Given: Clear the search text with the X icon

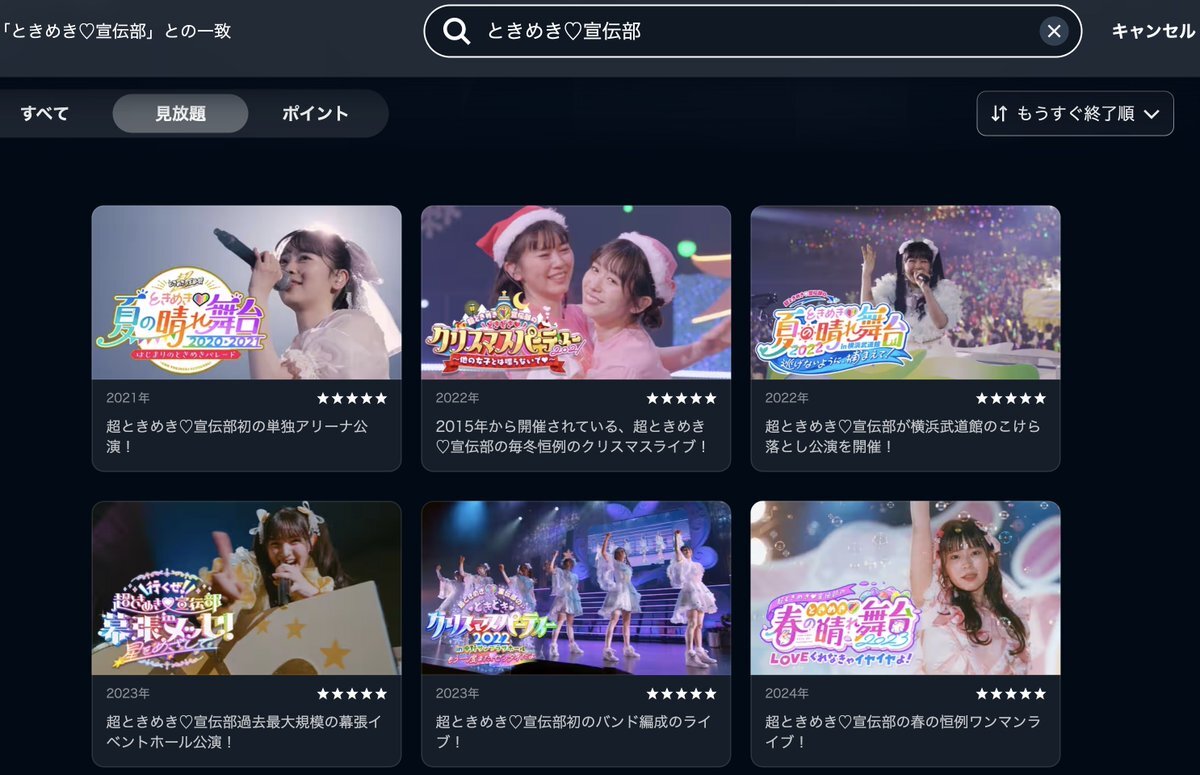Looking at the screenshot, I should (1053, 31).
